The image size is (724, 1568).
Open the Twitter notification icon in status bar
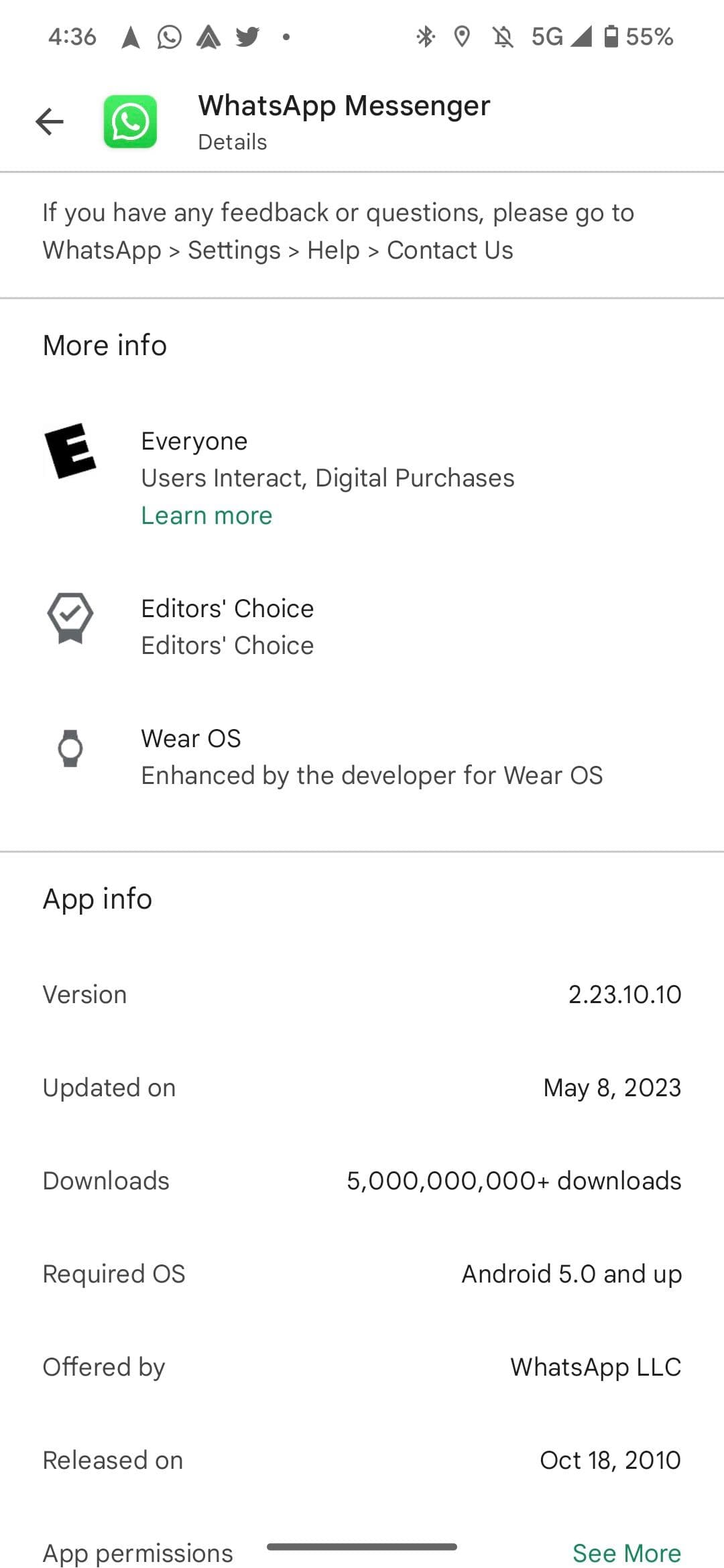pos(247,37)
